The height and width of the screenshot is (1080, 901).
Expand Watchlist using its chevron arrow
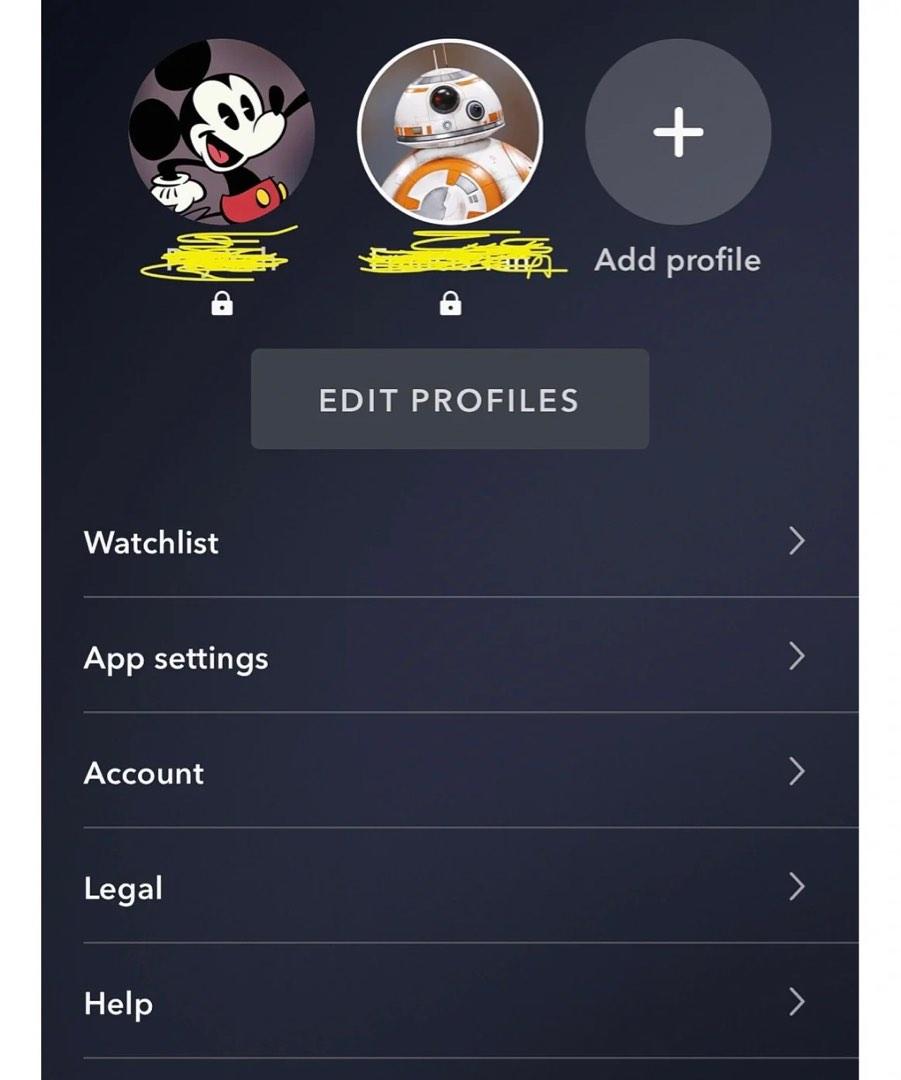pos(797,541)
